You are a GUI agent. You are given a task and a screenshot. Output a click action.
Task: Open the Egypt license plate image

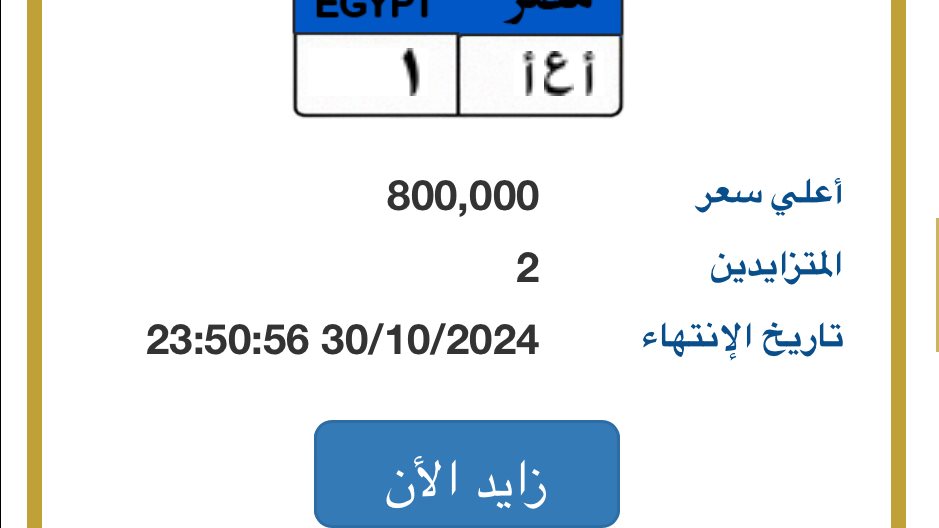pos(458,60)
